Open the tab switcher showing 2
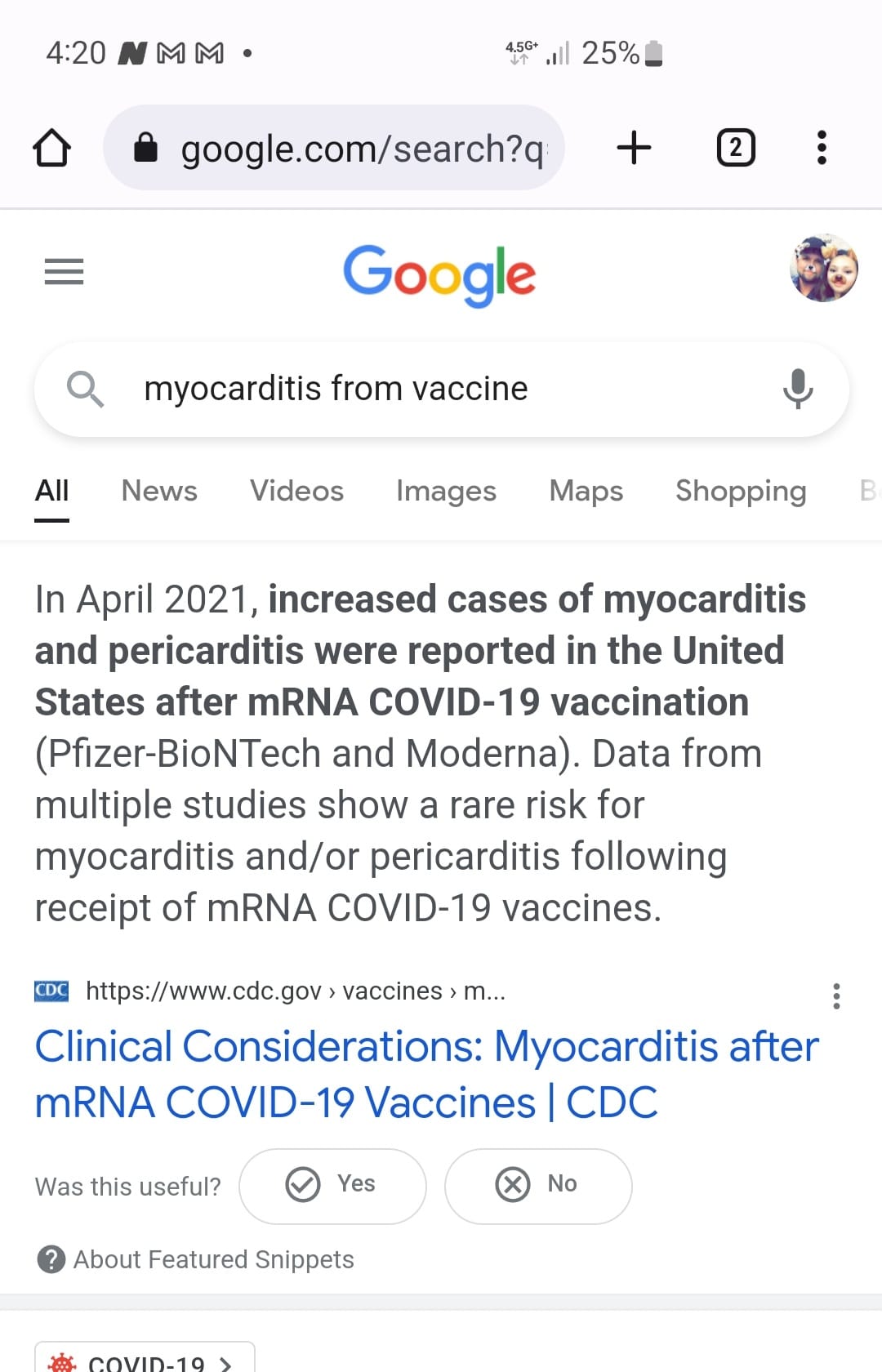This screenshot has width=882, height=1372. click(x=736, y=148)
